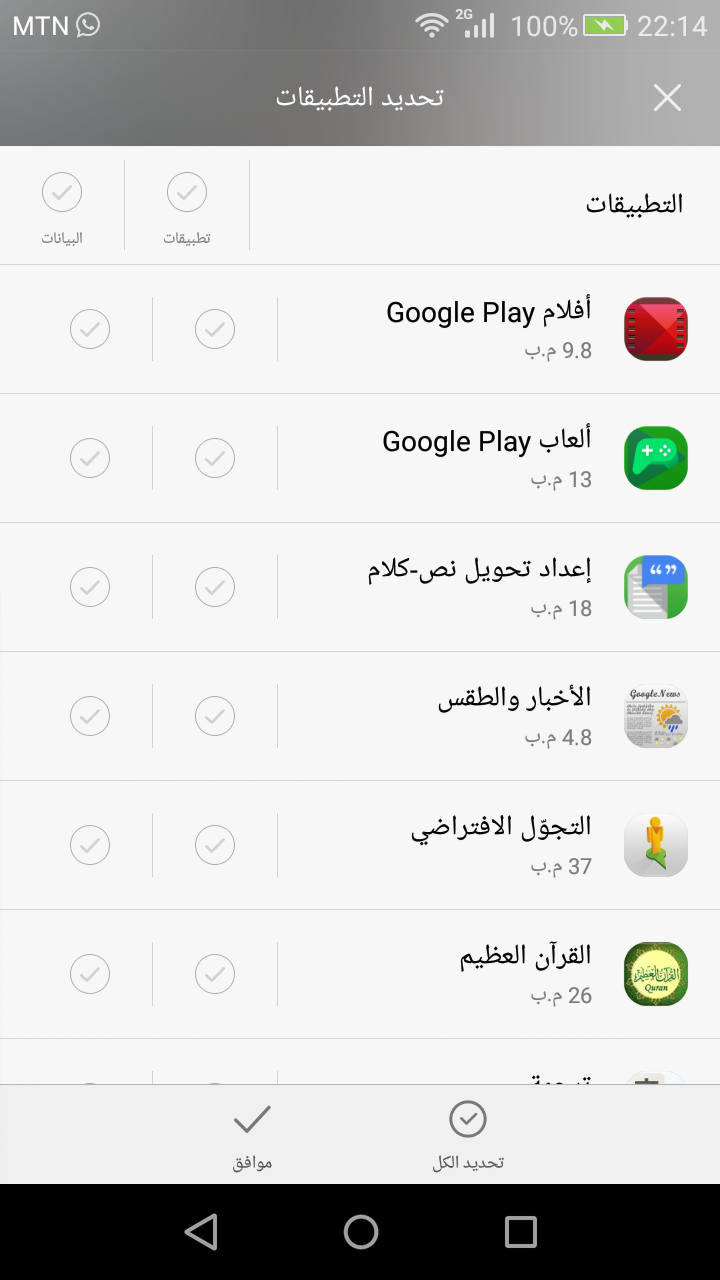This screenshot has height=1280, width=720.
Task: Close the app selection screen
Action: [x=667, y=98]
